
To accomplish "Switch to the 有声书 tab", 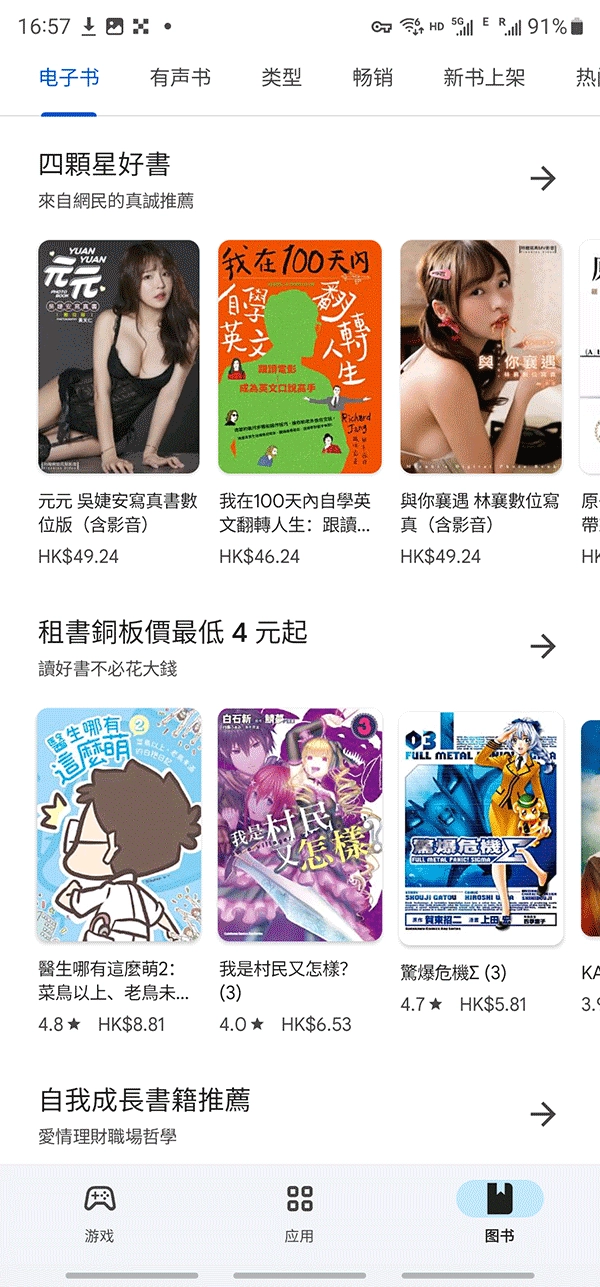I will [180, 78].
